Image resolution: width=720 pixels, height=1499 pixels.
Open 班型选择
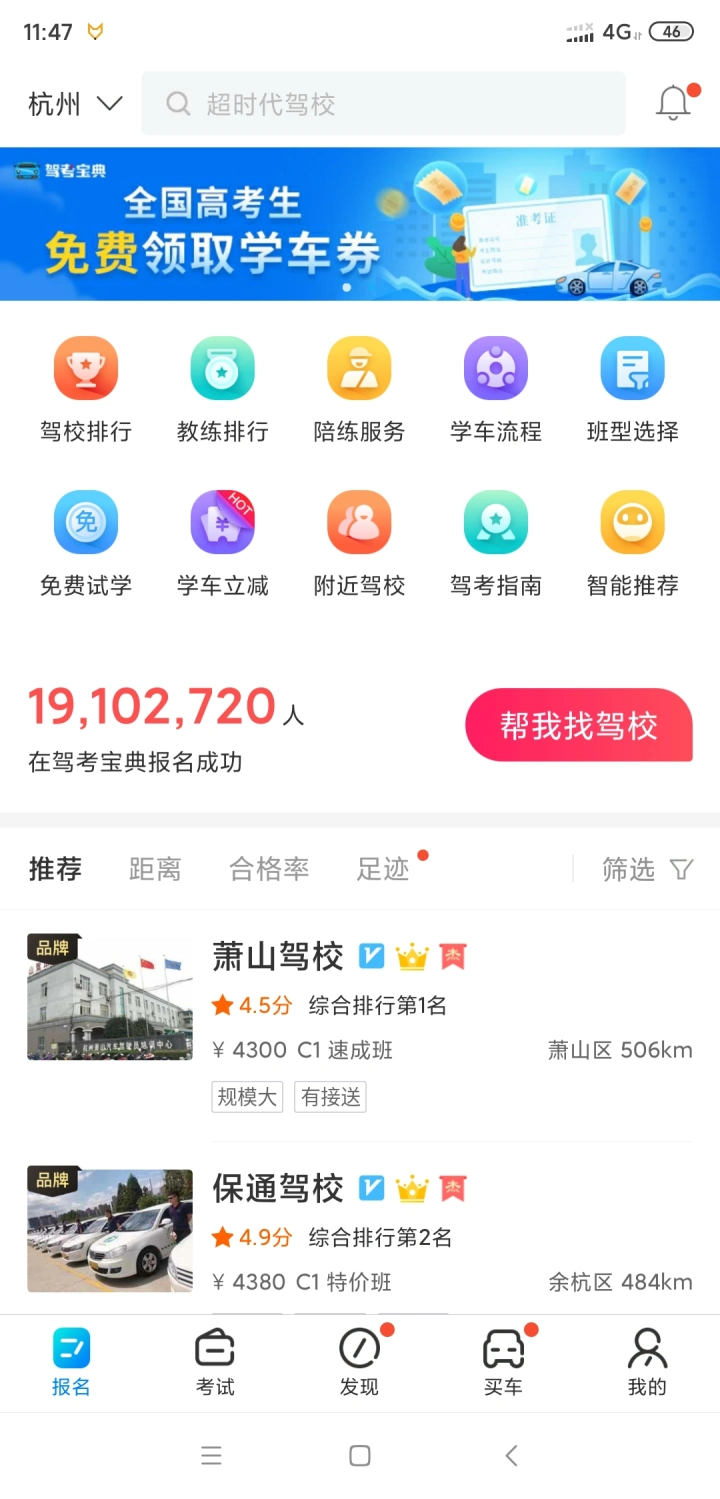pyautogui.click(x=632, y=390)
